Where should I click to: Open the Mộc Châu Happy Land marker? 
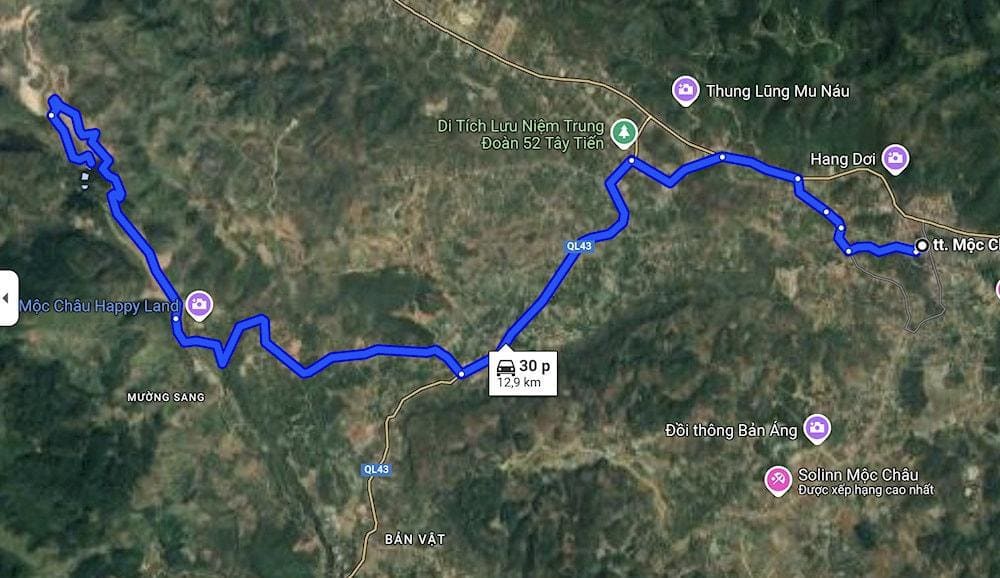tap(199, 304)
